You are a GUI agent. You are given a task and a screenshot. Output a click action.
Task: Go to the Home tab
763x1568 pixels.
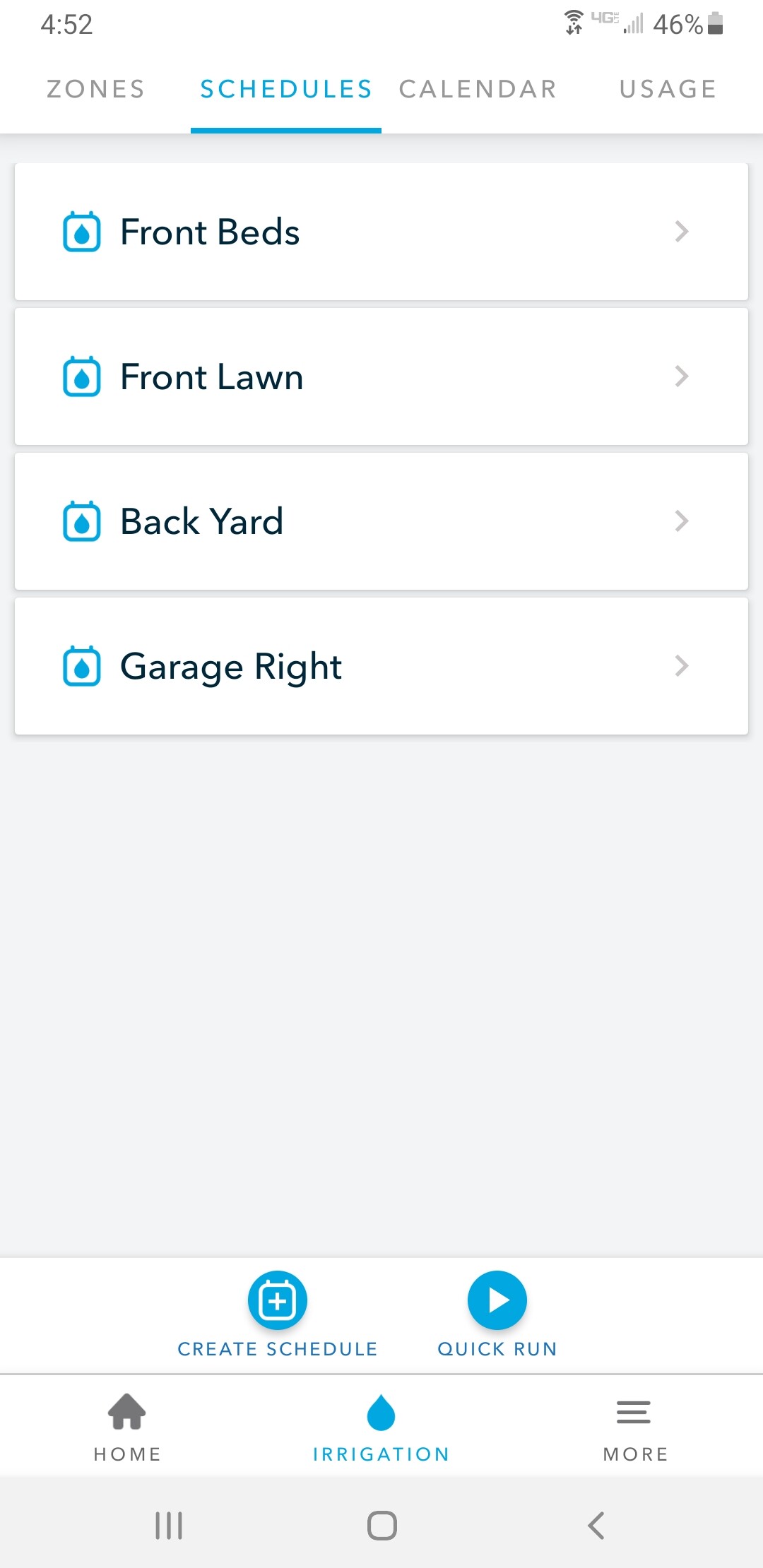click(x=127, y=1427)
